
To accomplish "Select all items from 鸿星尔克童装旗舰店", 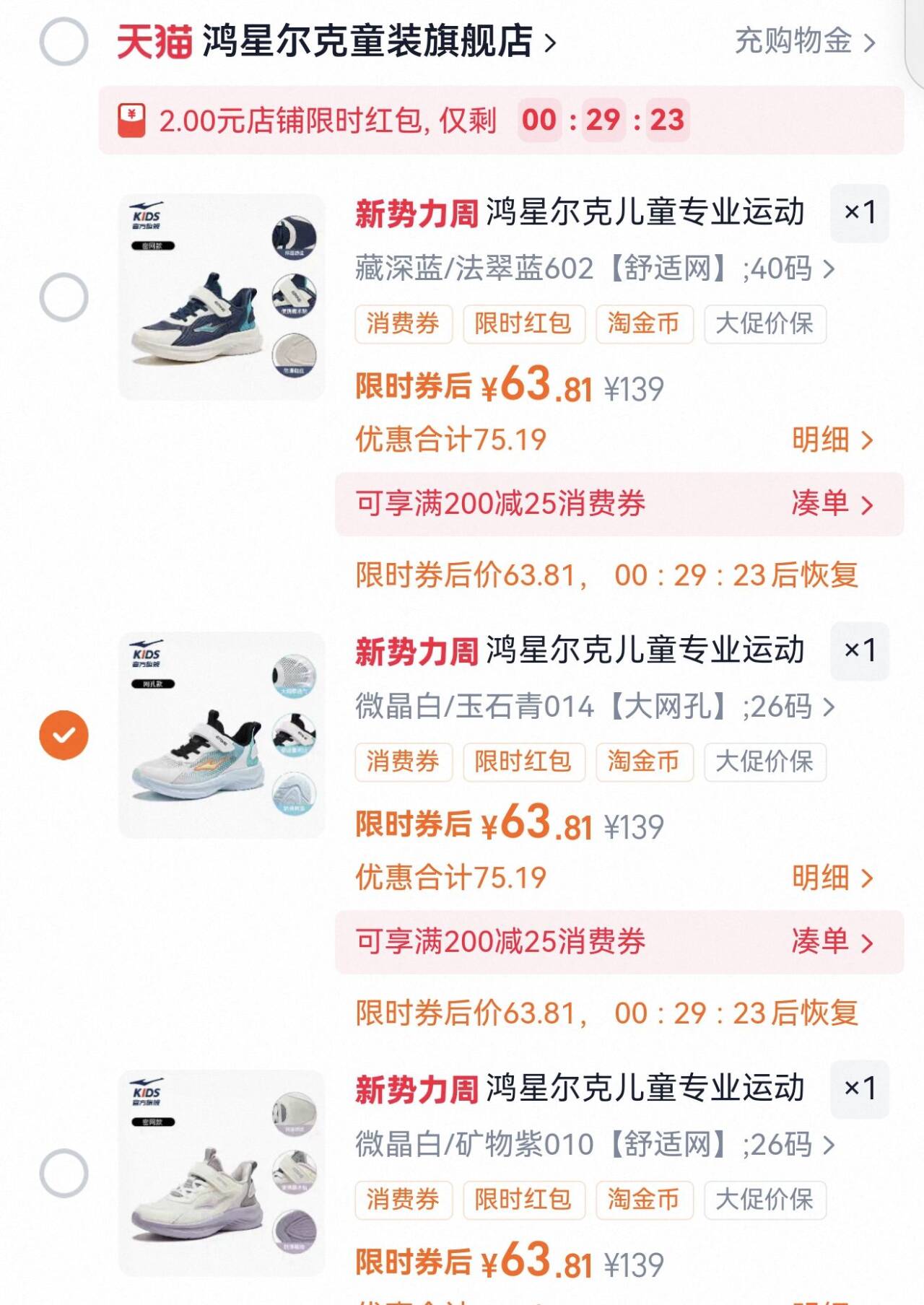I will (x=64, y=41).
